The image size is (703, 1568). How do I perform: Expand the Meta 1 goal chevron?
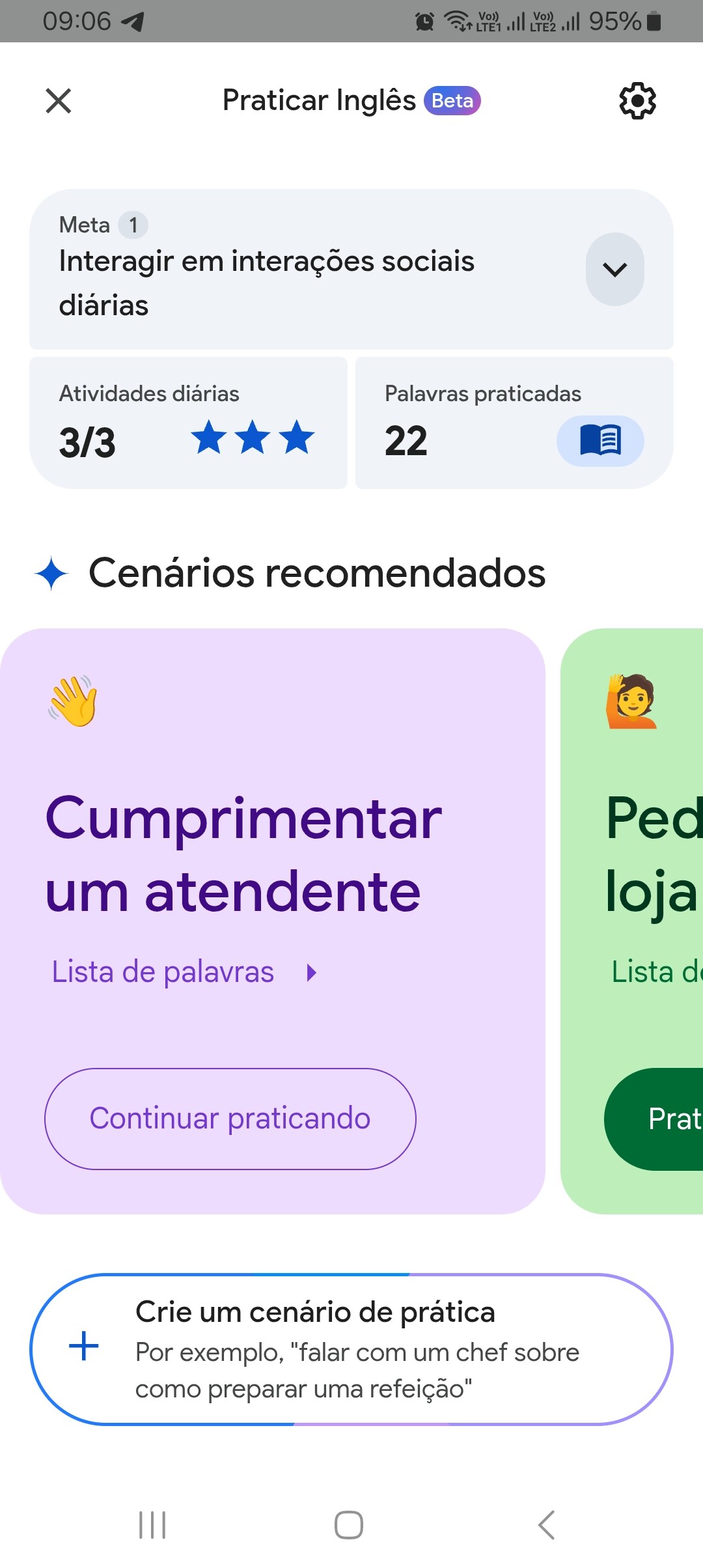(x=614, y=269)
